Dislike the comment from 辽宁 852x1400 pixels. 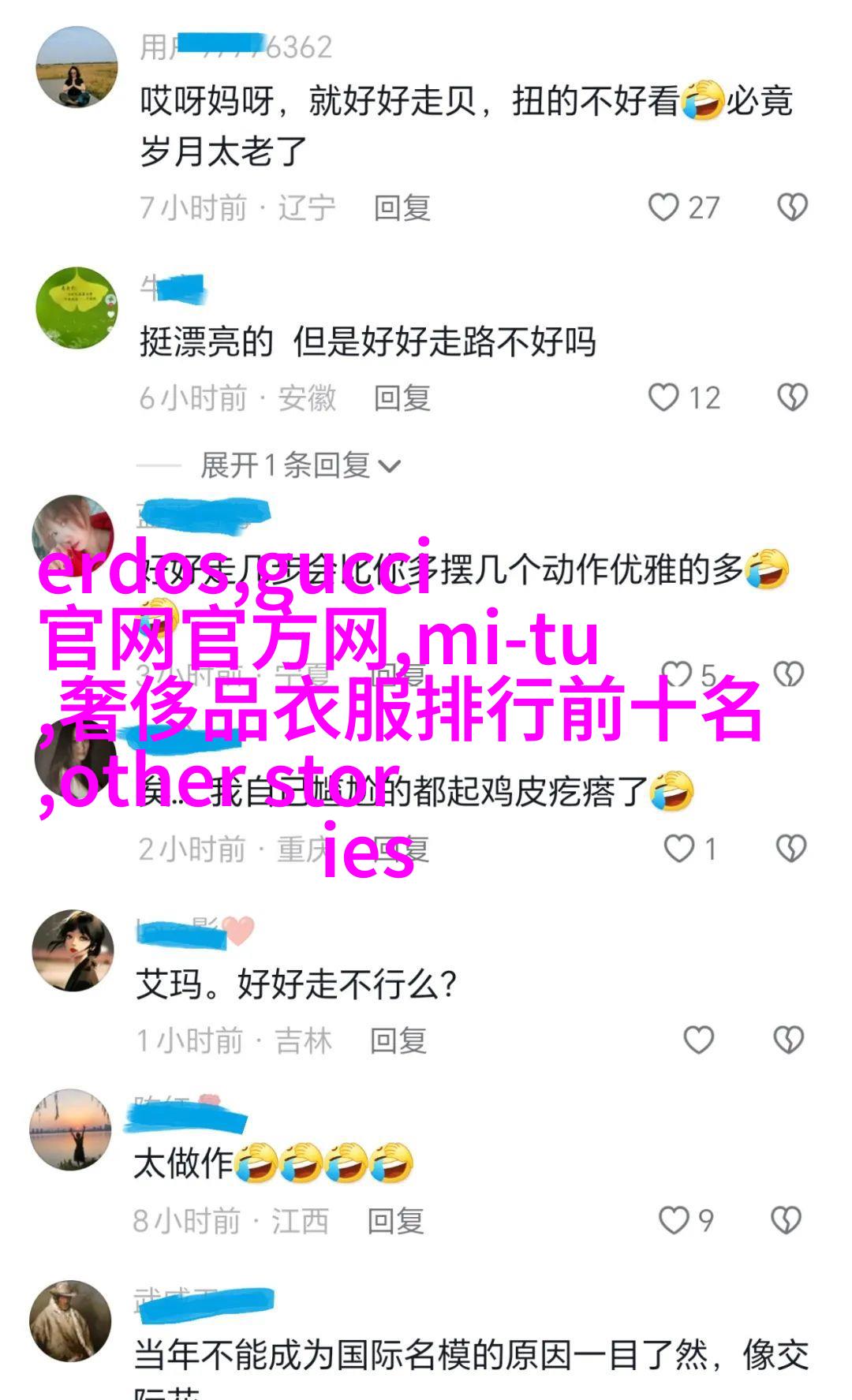792,207
